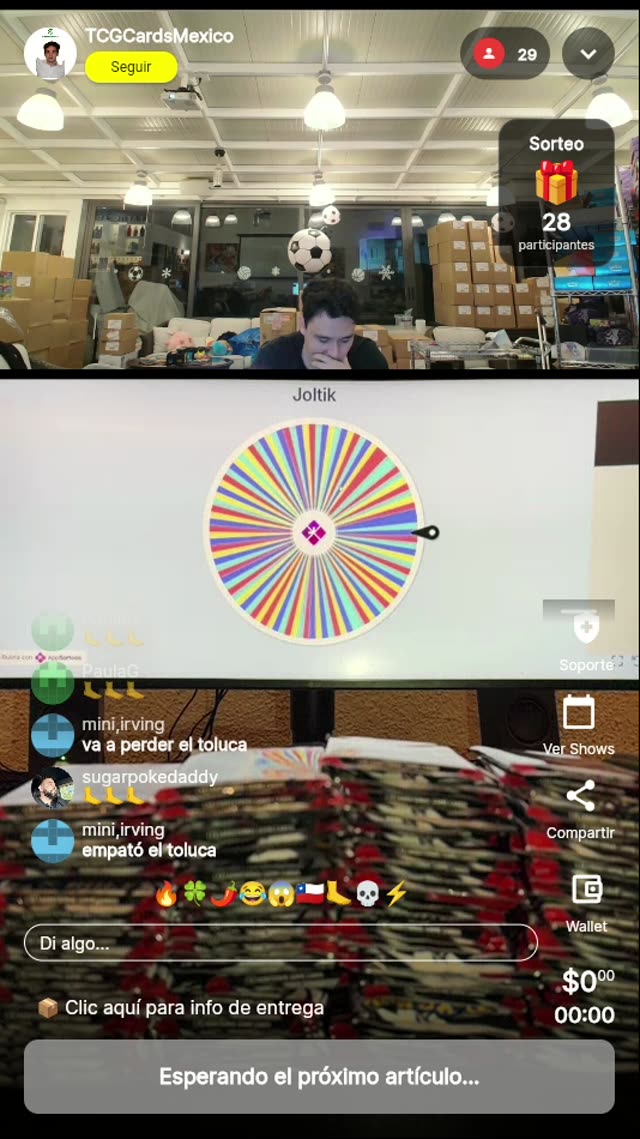Open TCGCardsMexico profile avatar
The image size is (640, 1139).
tap(50, 54)
